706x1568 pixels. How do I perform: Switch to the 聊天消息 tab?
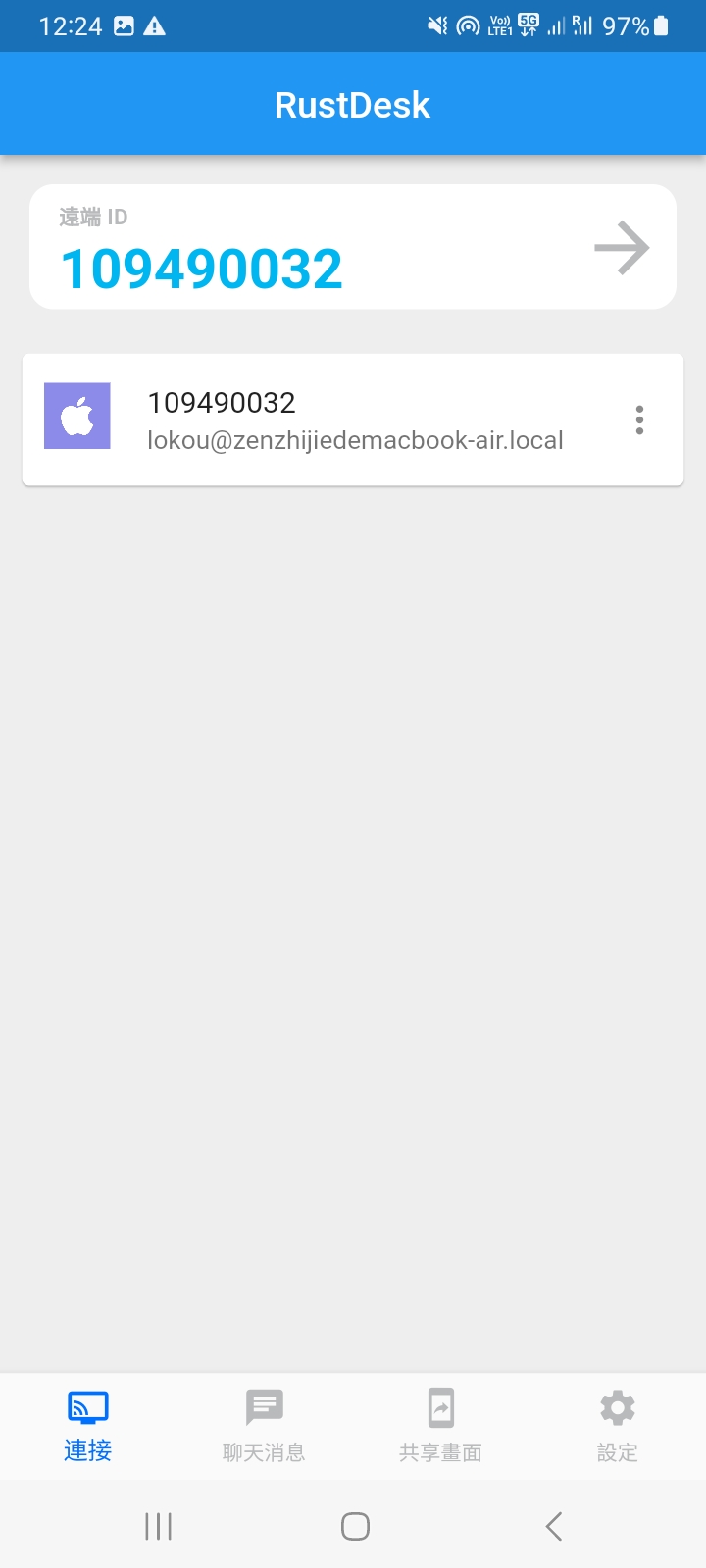click(264, 1426)
